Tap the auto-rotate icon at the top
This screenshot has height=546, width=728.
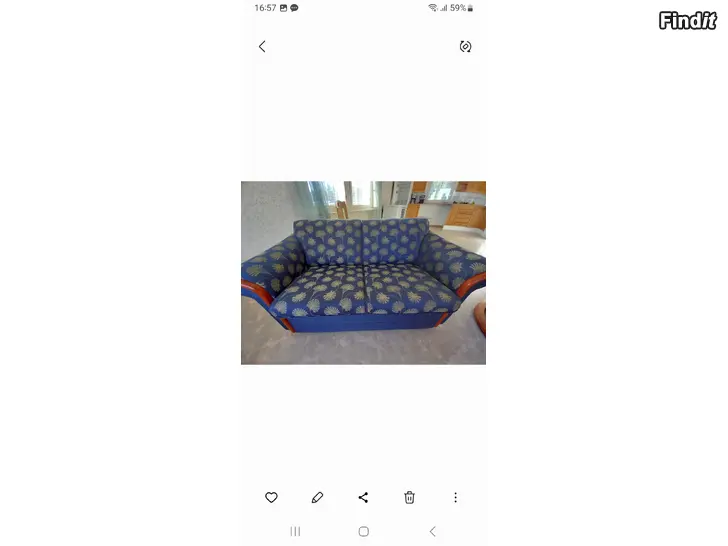tap(465, 47)
